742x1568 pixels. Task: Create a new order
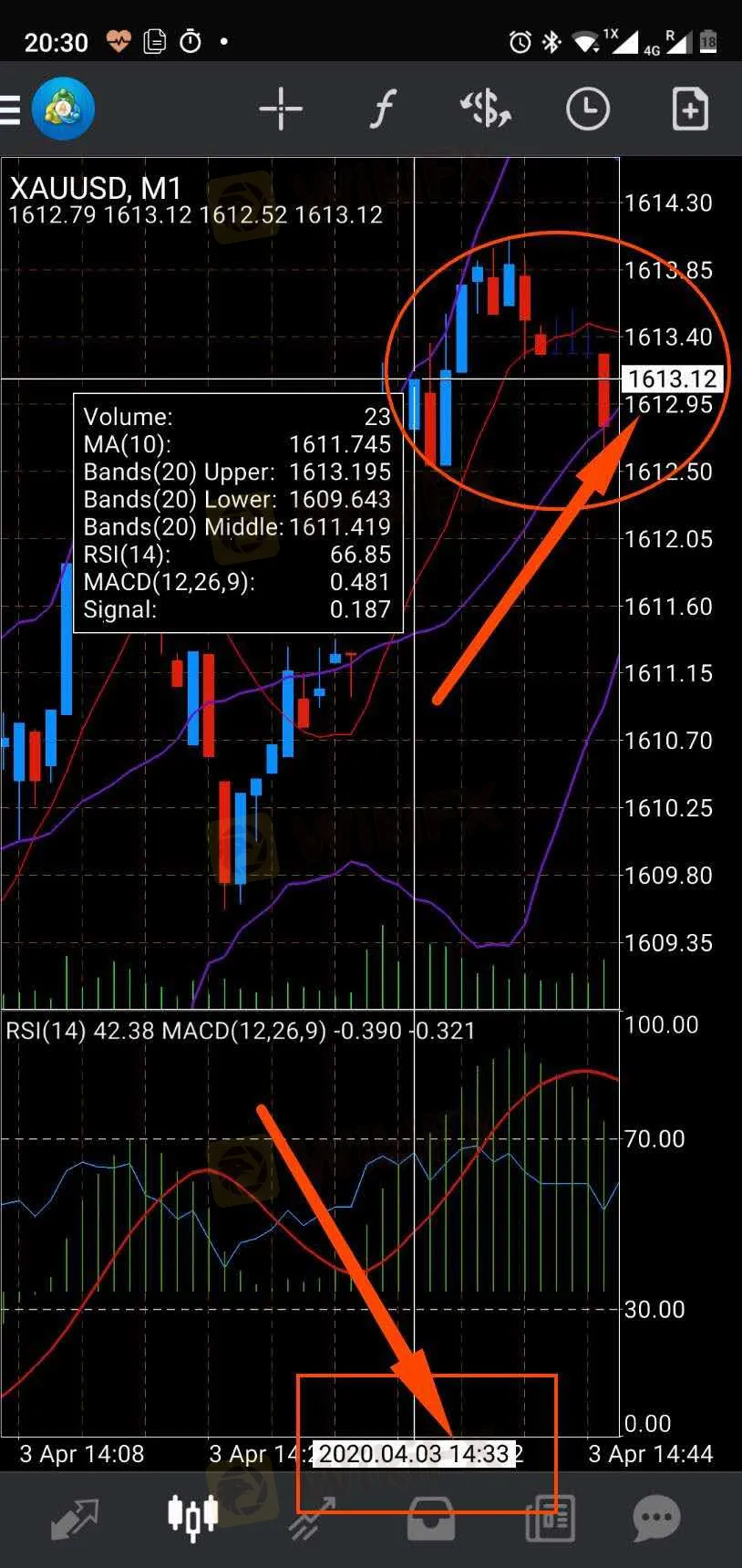pyautogui.click(x=690, y=109)
